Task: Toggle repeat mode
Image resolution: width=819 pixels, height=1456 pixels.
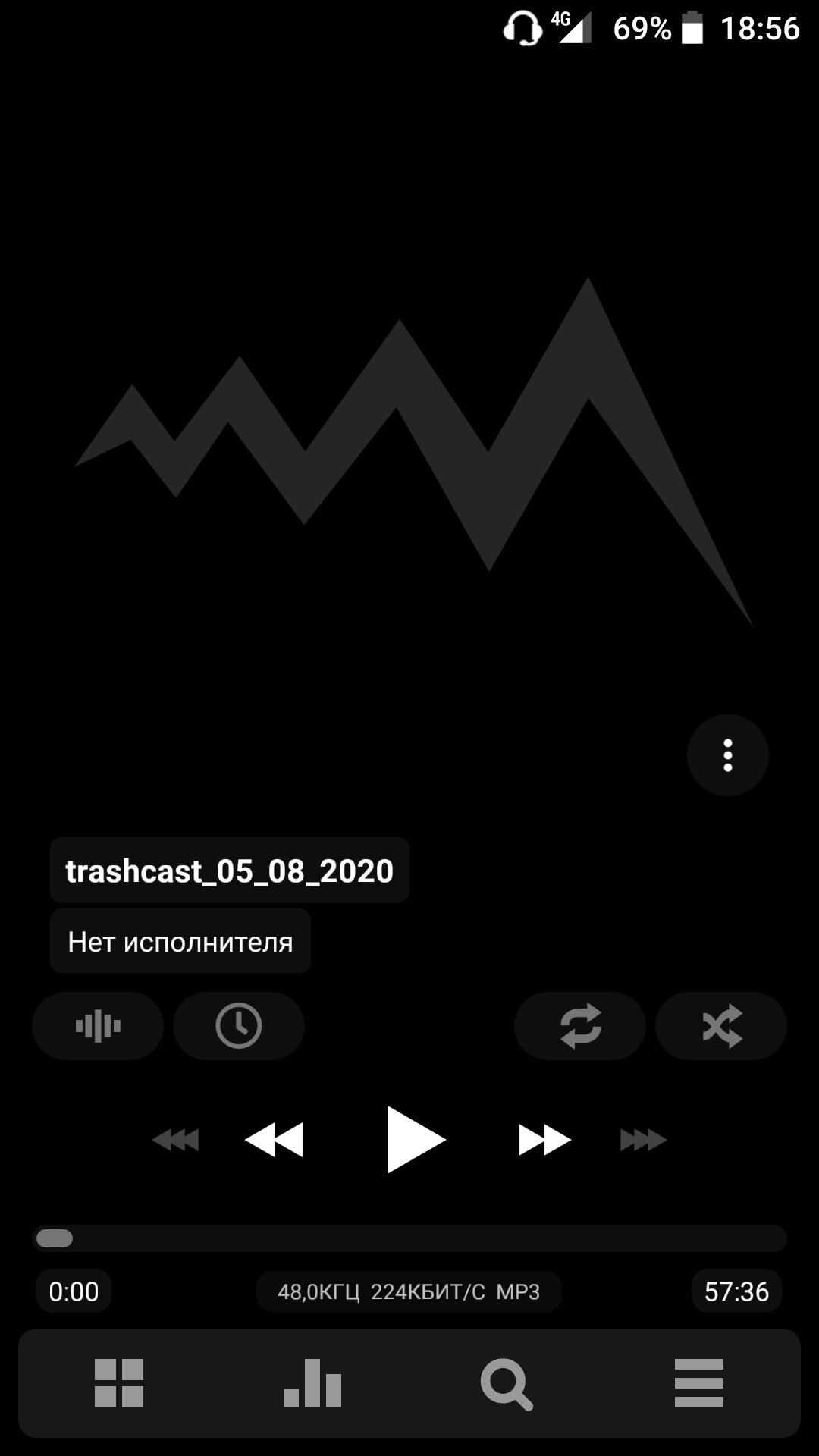Action: coord(580,1026)
